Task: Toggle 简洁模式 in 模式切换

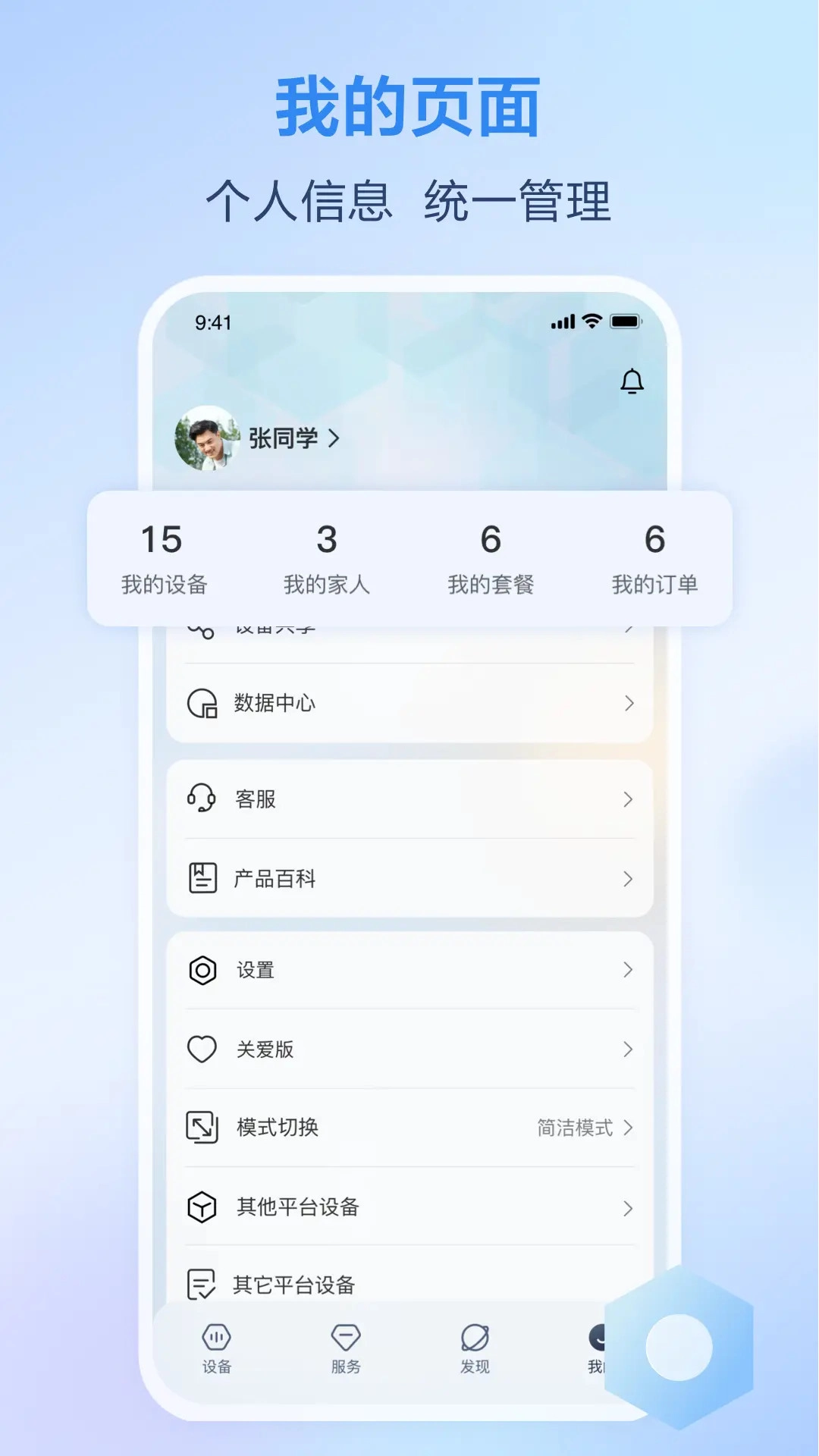Action: [x=574, y=1128]
